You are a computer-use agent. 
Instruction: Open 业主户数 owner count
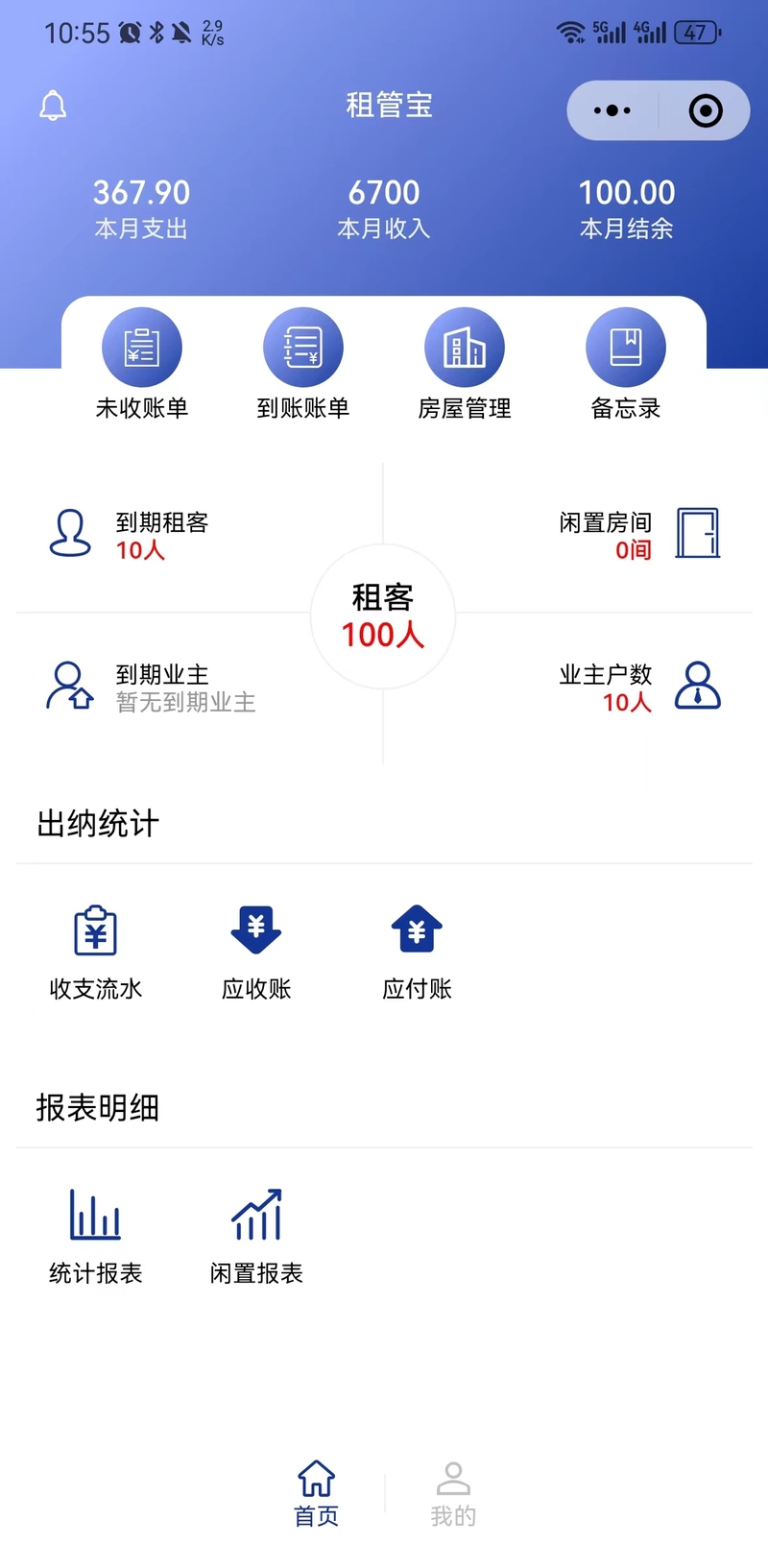pos(639,687)
